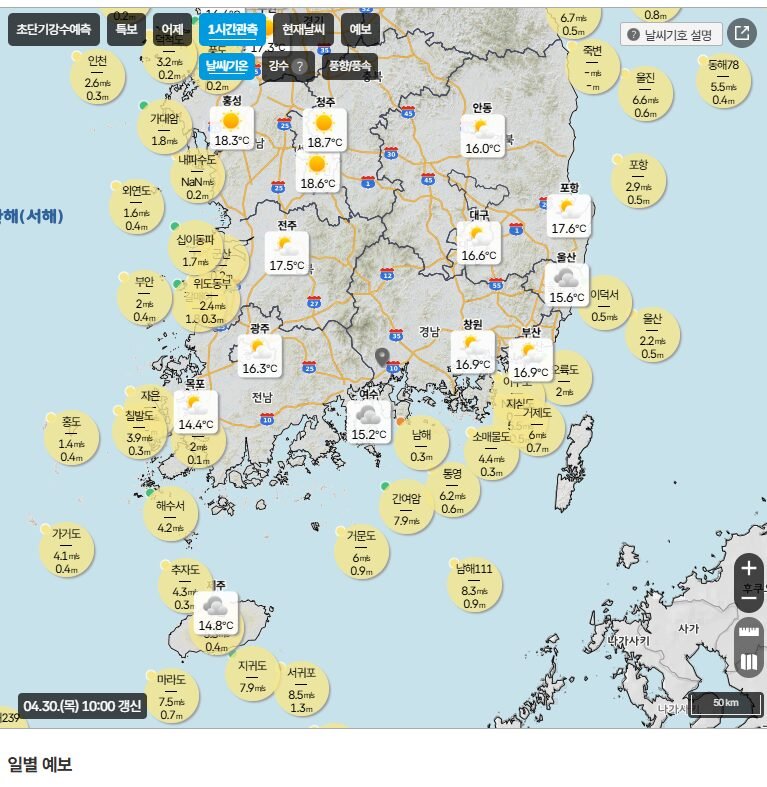
Task: Open the 제주 14.8°C weather marker
Action: (x=216, y=614)
